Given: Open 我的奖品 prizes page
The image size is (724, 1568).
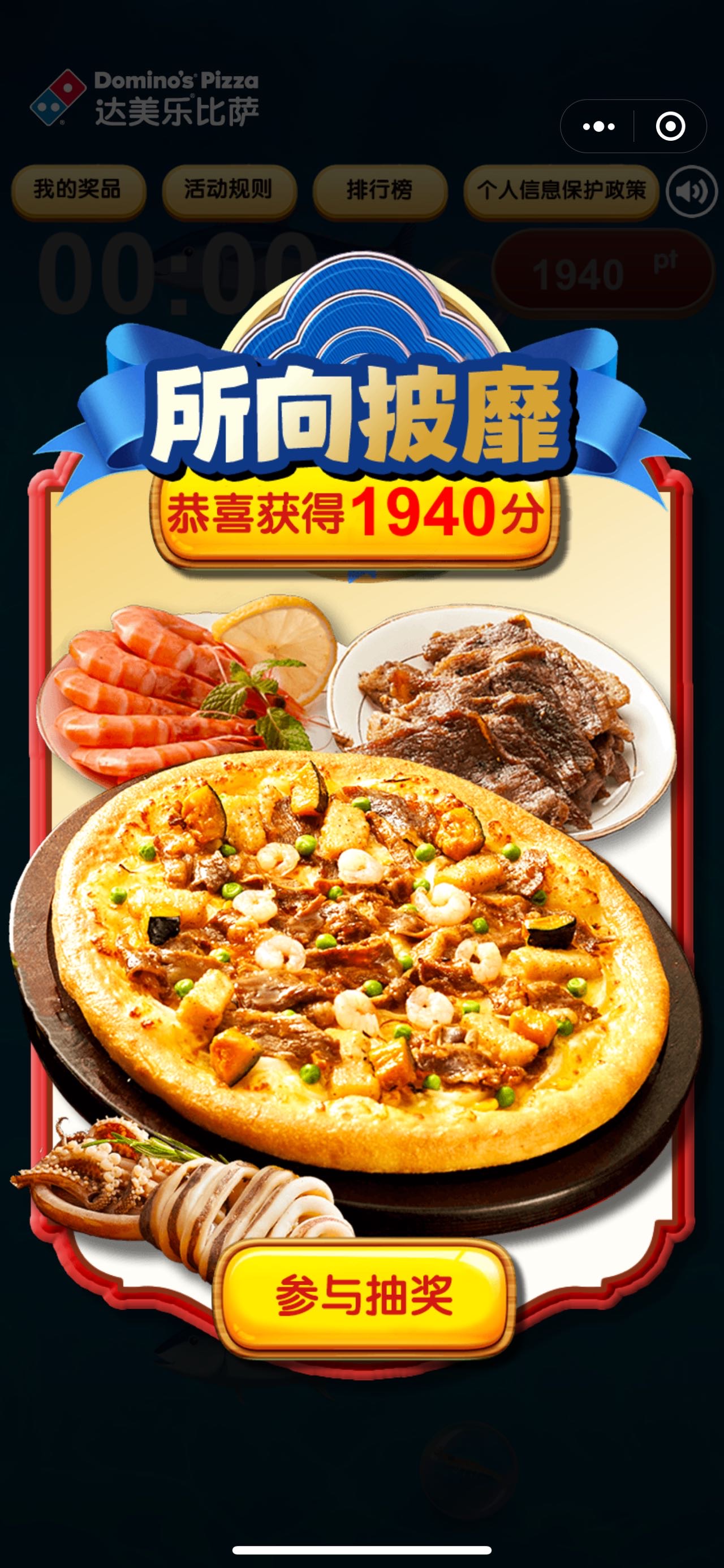Looking at the screenshot, I should tap(78, 190).
